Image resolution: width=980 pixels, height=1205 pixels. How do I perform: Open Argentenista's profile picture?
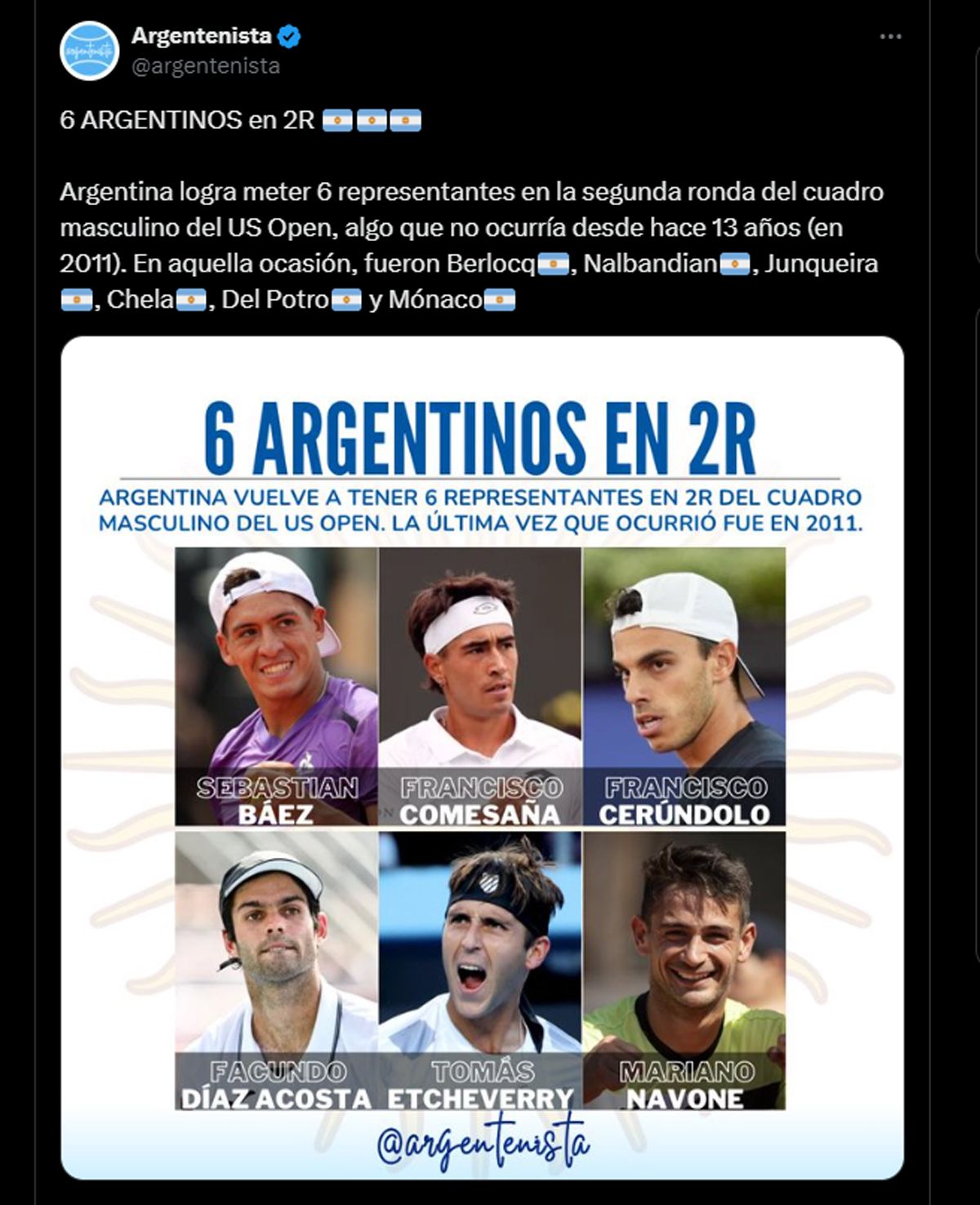[90, 51]
